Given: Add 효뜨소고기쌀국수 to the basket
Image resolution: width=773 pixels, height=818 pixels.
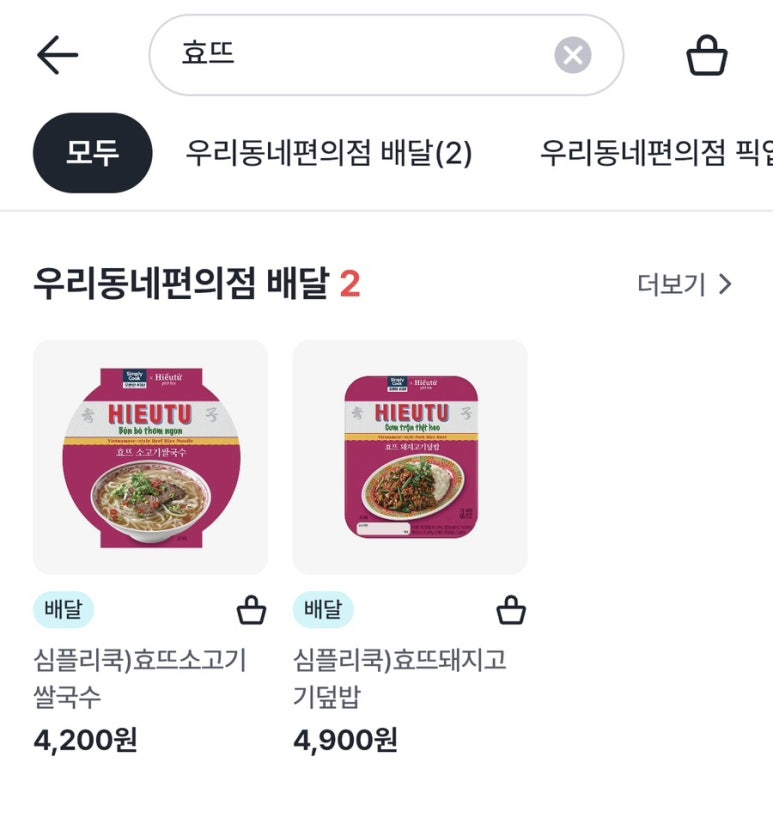Looking at the screenshot, I should [251, 610].
